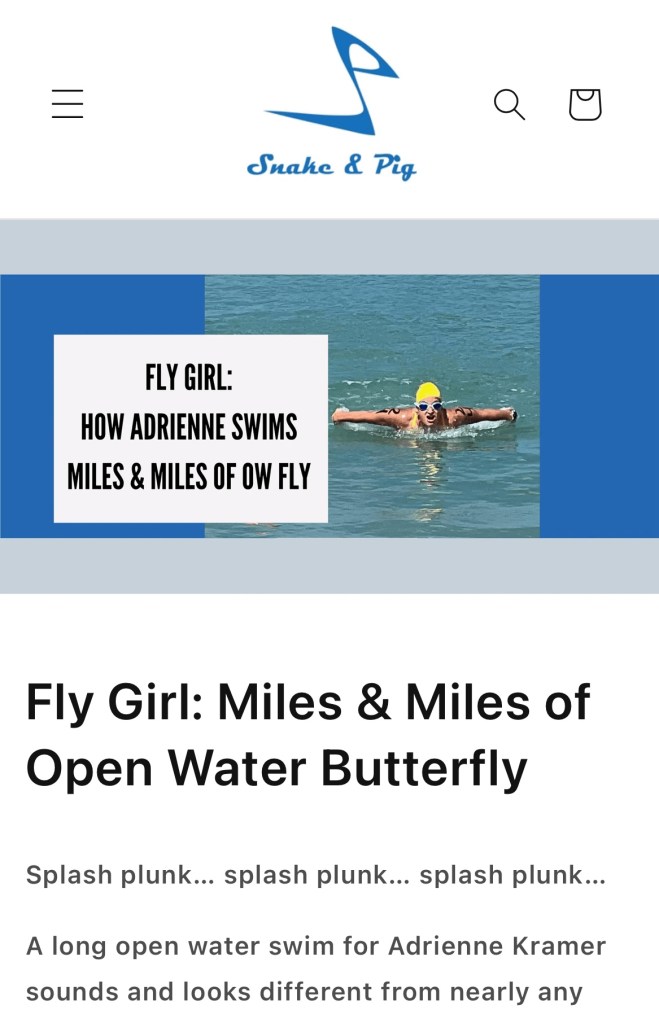Image resolution: width=659 pixels, height=1023 pixels.
Task: View the shopping cart
Action: pos(585,104)
